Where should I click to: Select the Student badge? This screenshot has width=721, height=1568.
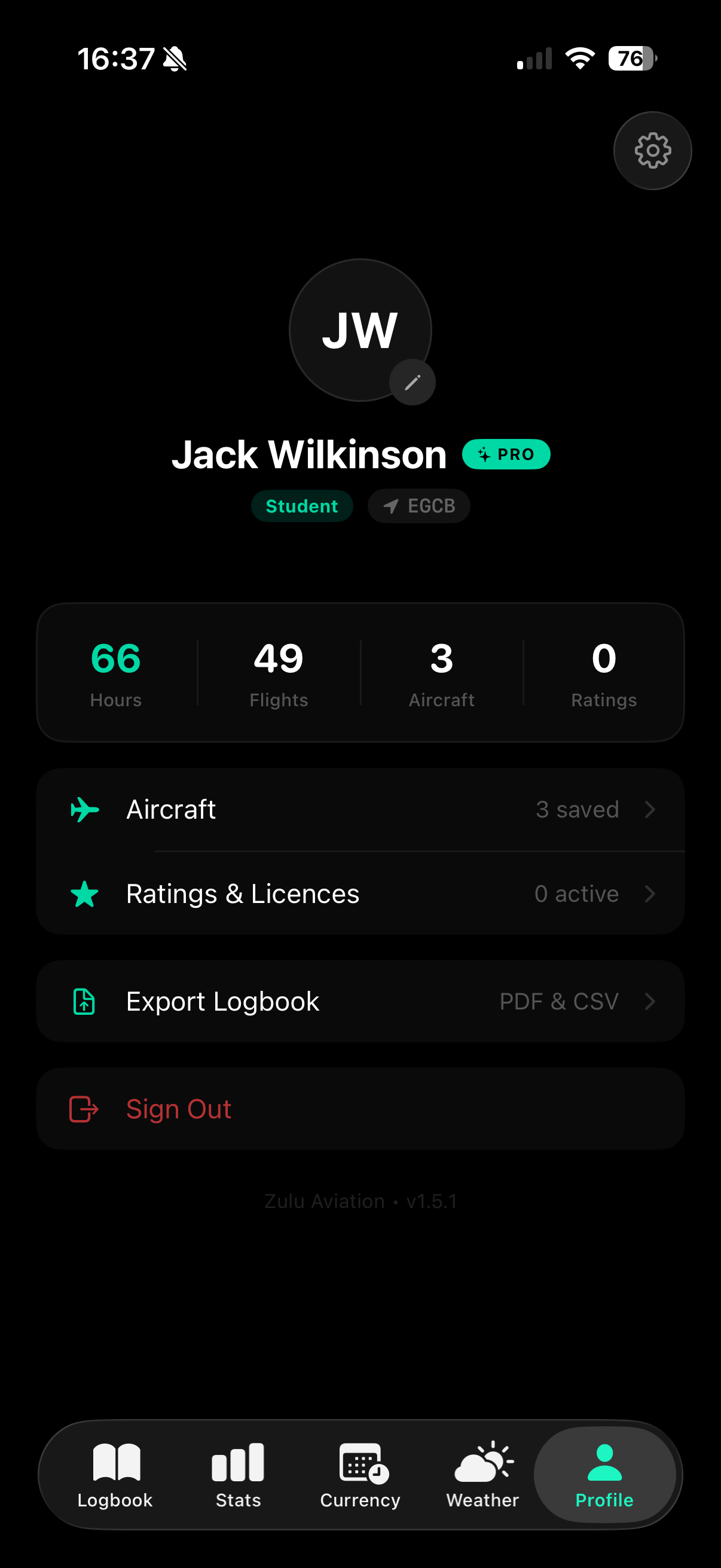[302, 506]
